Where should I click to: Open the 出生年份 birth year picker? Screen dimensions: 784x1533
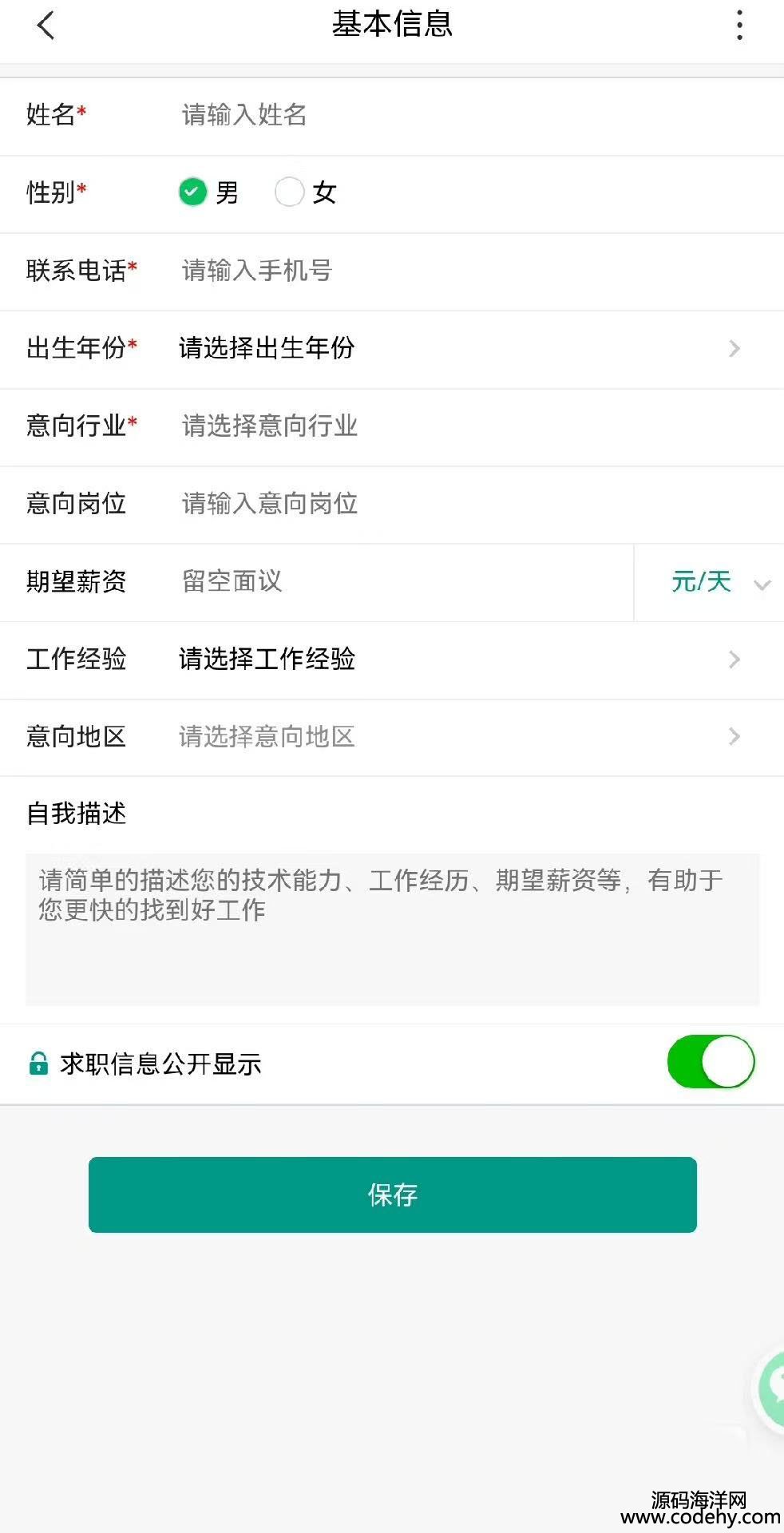pos(455,348)
